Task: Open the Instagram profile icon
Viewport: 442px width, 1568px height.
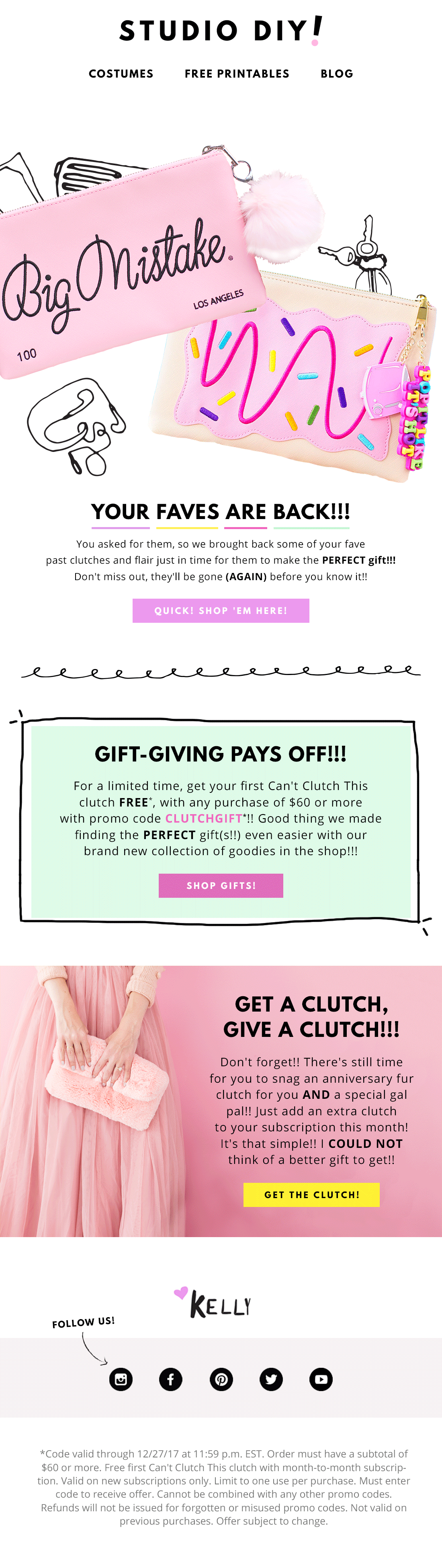Action: pos(121,1379)
